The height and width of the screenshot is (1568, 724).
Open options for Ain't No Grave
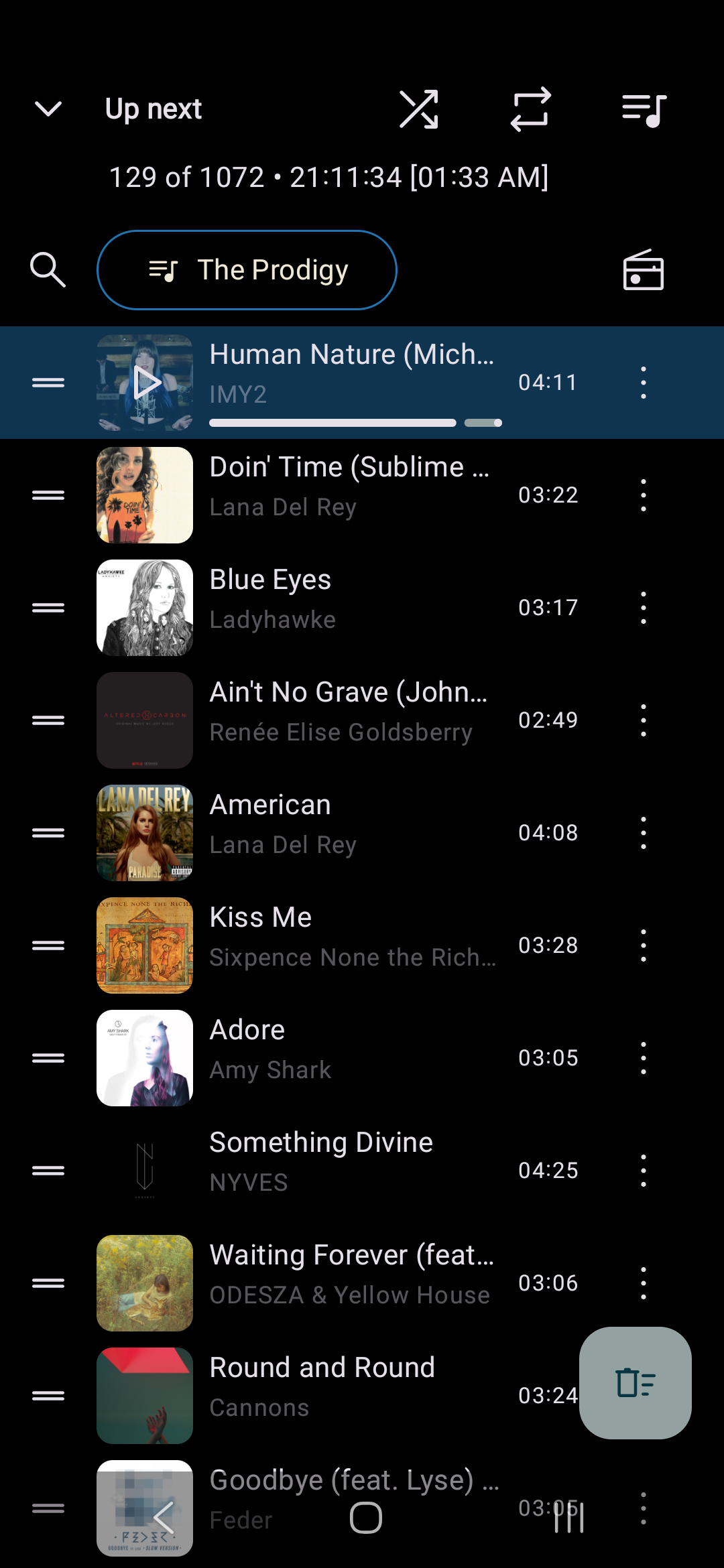pyautogui.click(x=644, y=720)
